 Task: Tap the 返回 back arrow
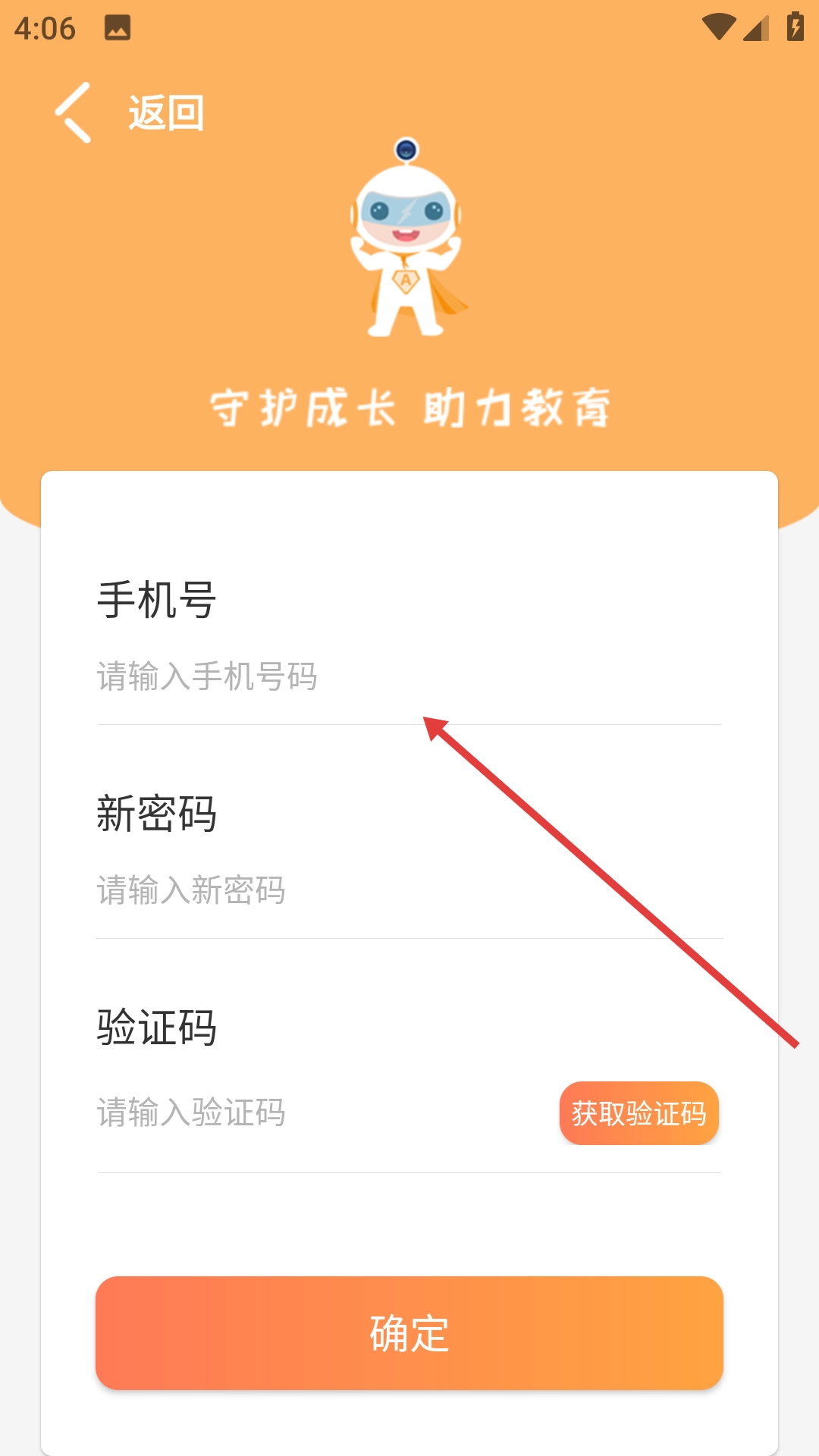[x=74, y=113]
